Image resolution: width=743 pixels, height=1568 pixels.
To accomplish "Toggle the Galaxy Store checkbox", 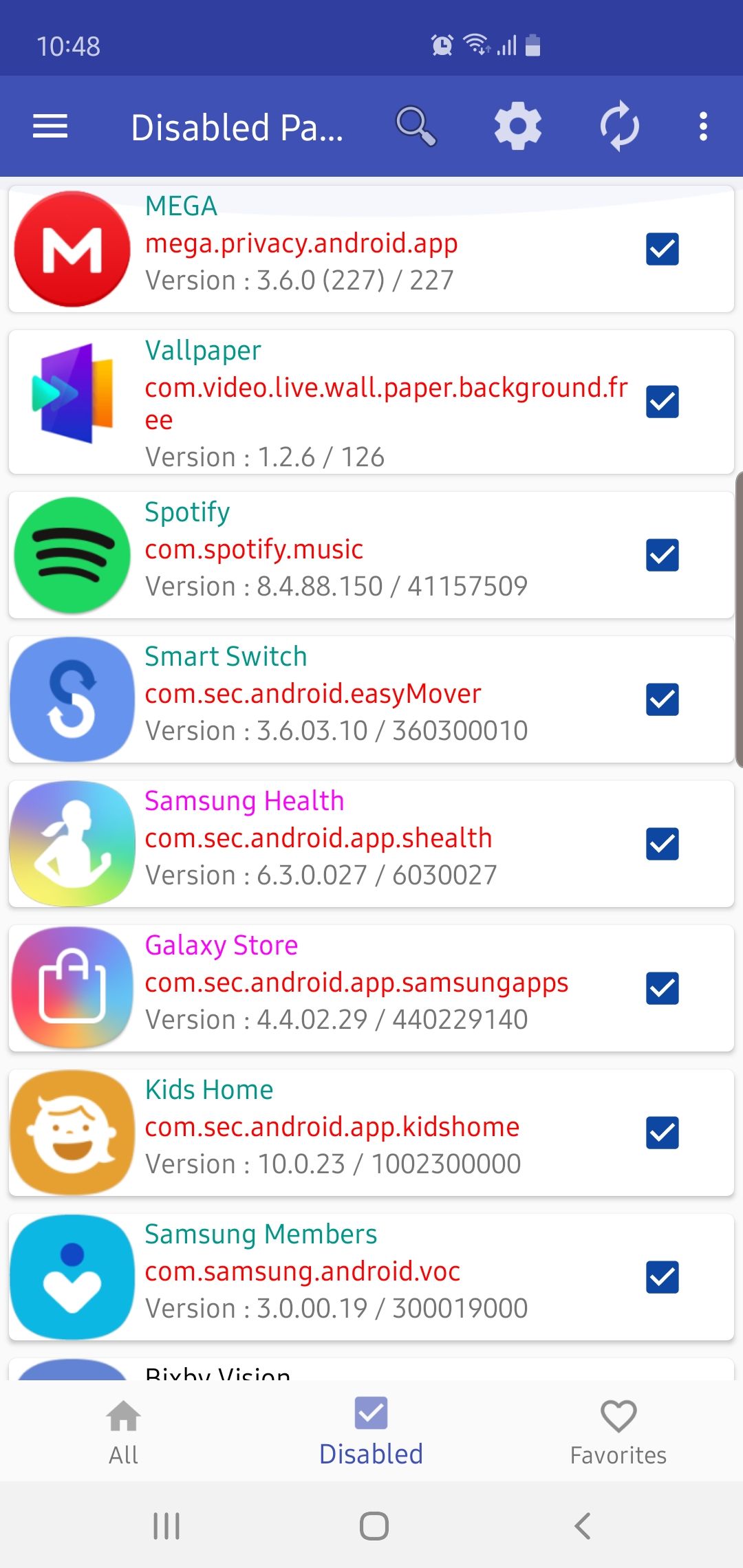I will tap(663, 988).
